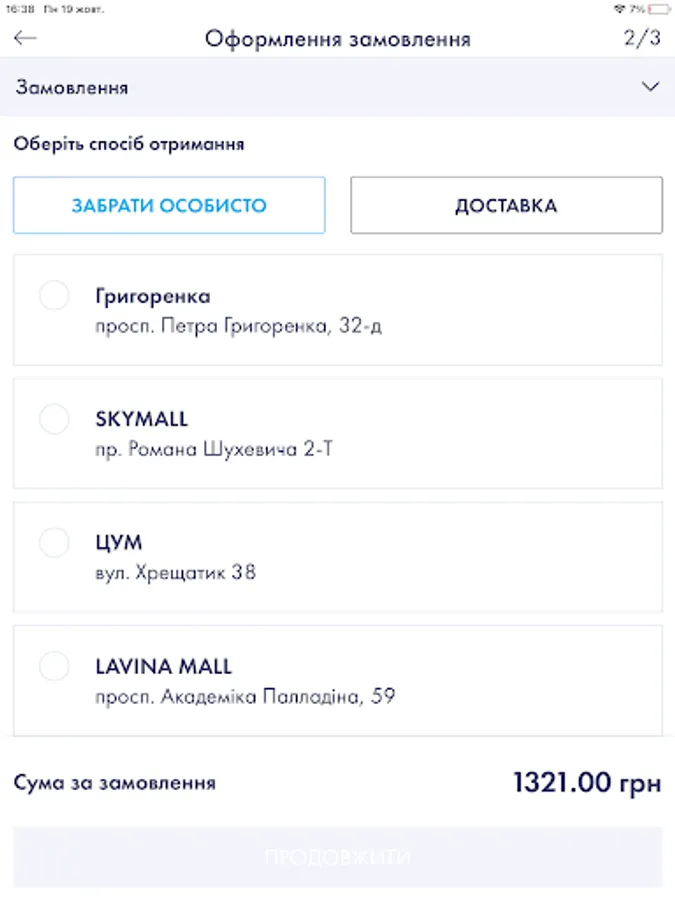The width and height of the screenshot is (675, 900).
Task: Choose Забрати особисто pickup option
Action: (x=169, y=206)
